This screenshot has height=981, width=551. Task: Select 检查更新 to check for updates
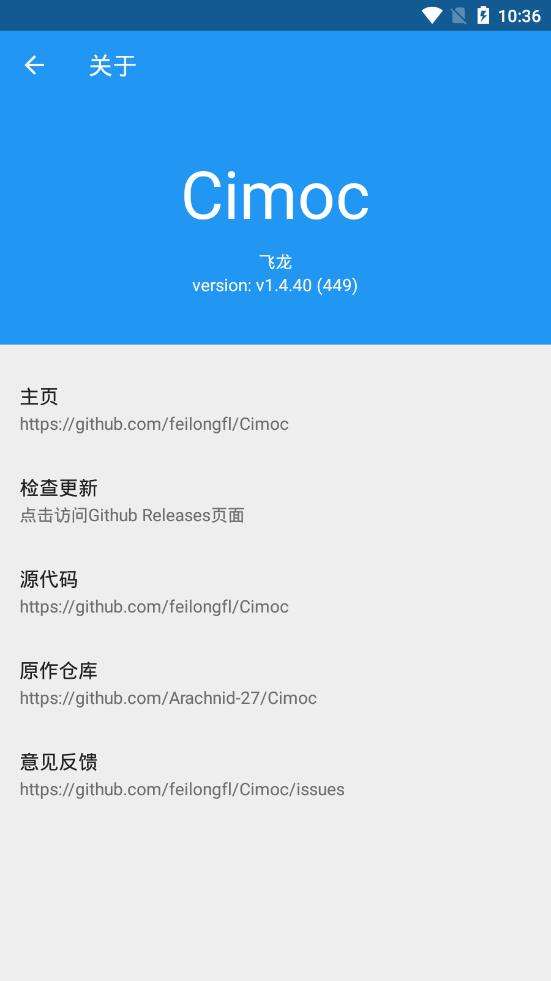pos(275,502)
